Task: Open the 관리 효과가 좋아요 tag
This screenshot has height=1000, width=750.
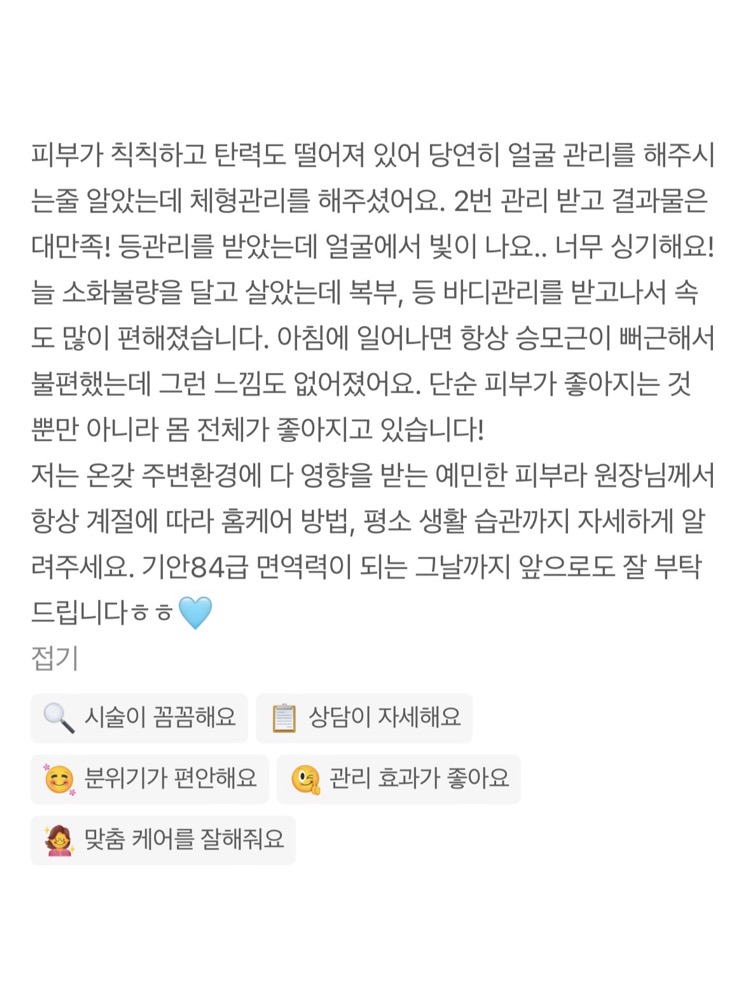Action: (x=400, y=779)
